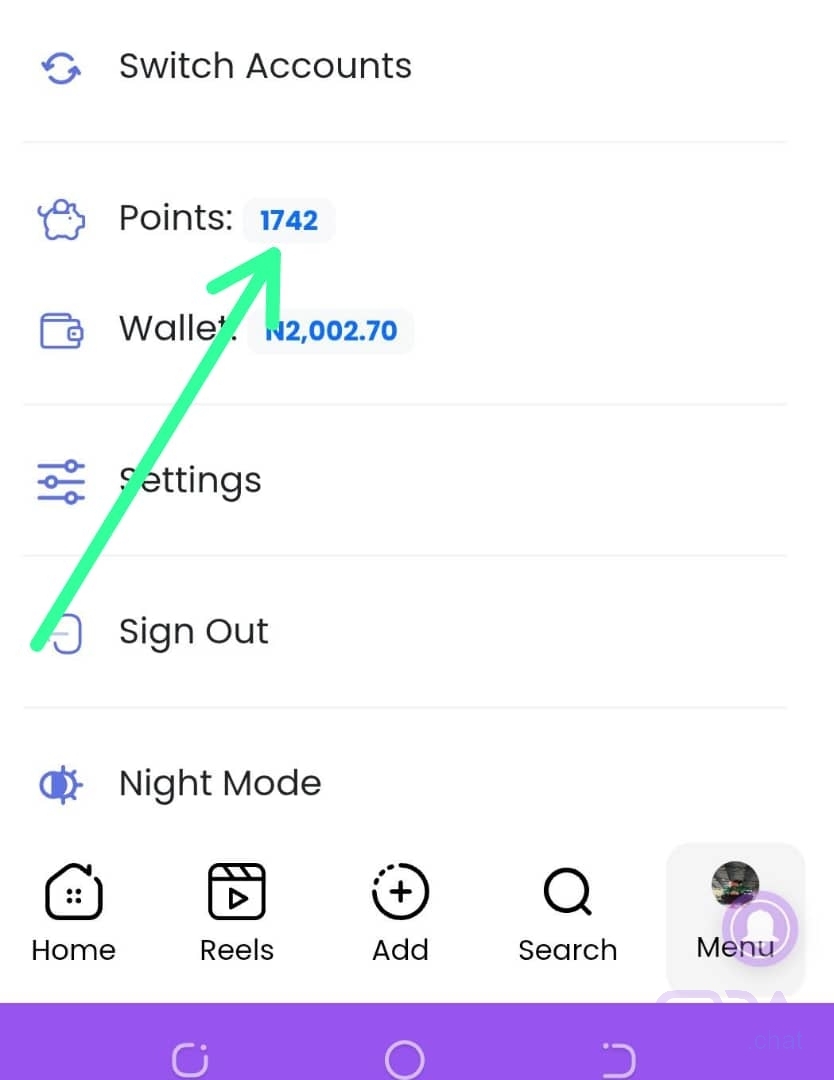Switch to the Reels tab

(237, 912)
